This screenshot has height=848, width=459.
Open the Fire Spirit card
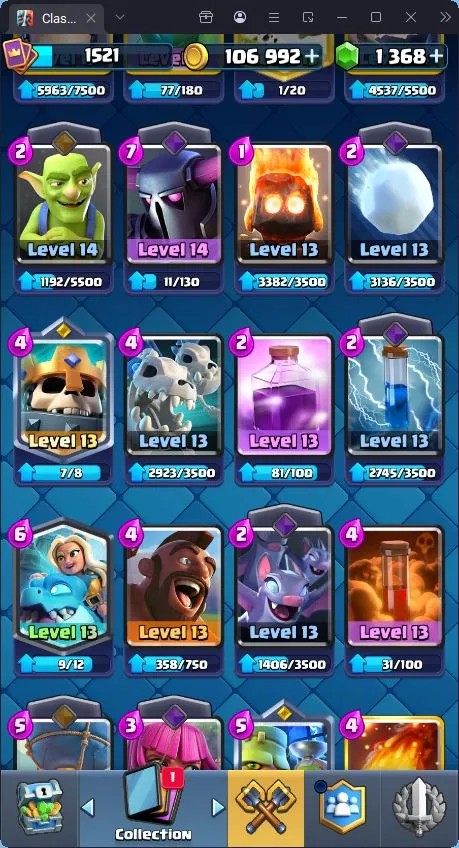(284, 204)
